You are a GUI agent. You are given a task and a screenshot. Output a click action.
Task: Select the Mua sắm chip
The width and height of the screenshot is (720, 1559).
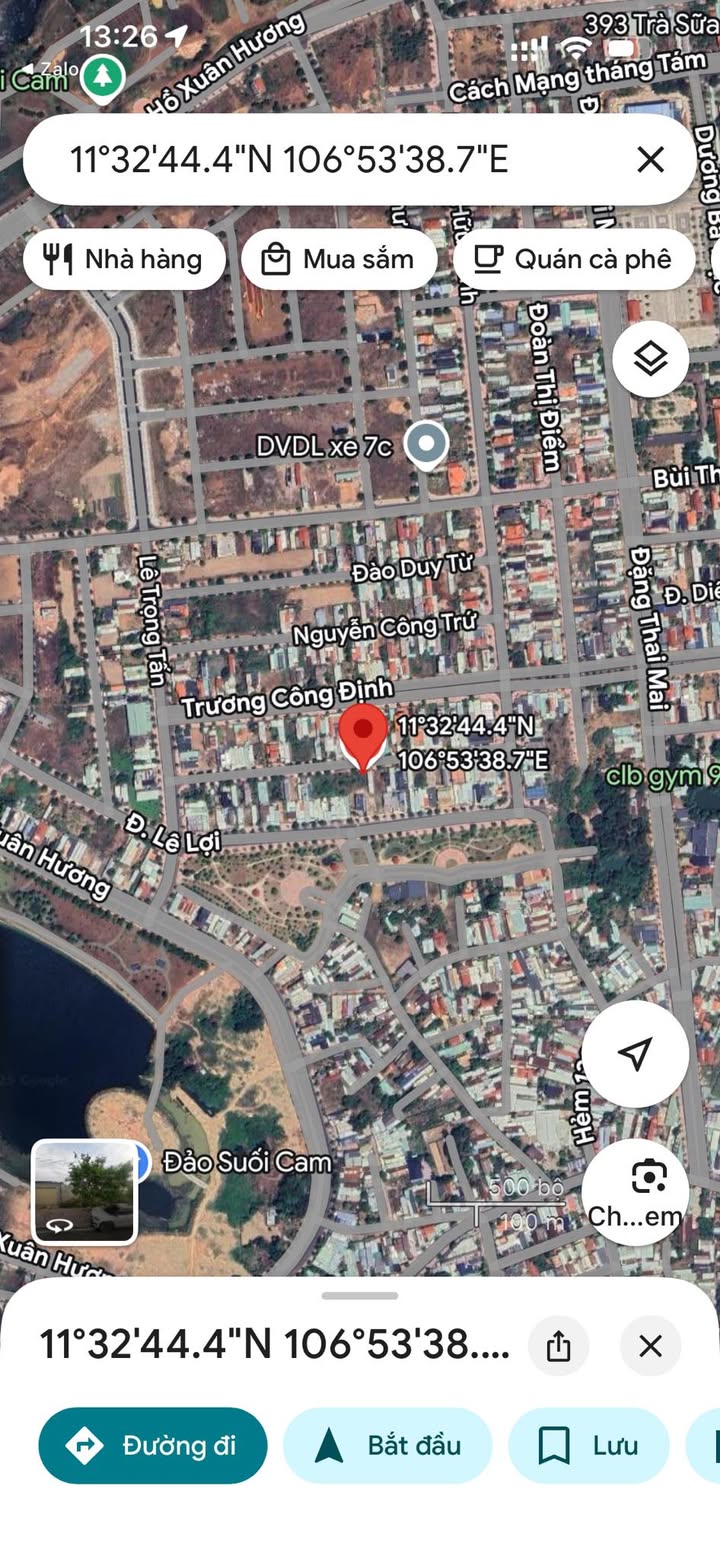tap(339, 260)
